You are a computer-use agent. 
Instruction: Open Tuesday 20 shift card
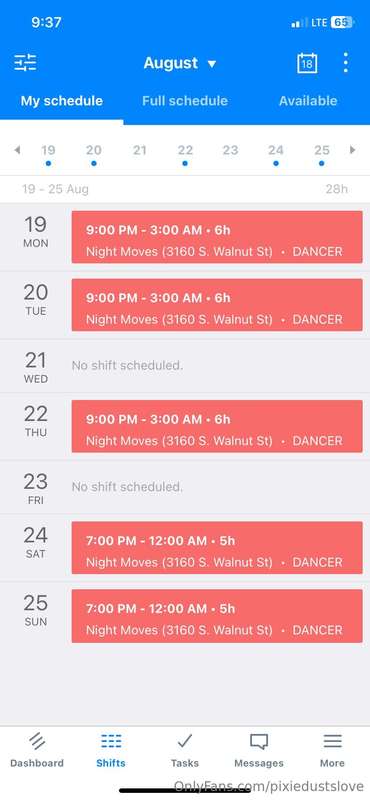coord(217,305)
